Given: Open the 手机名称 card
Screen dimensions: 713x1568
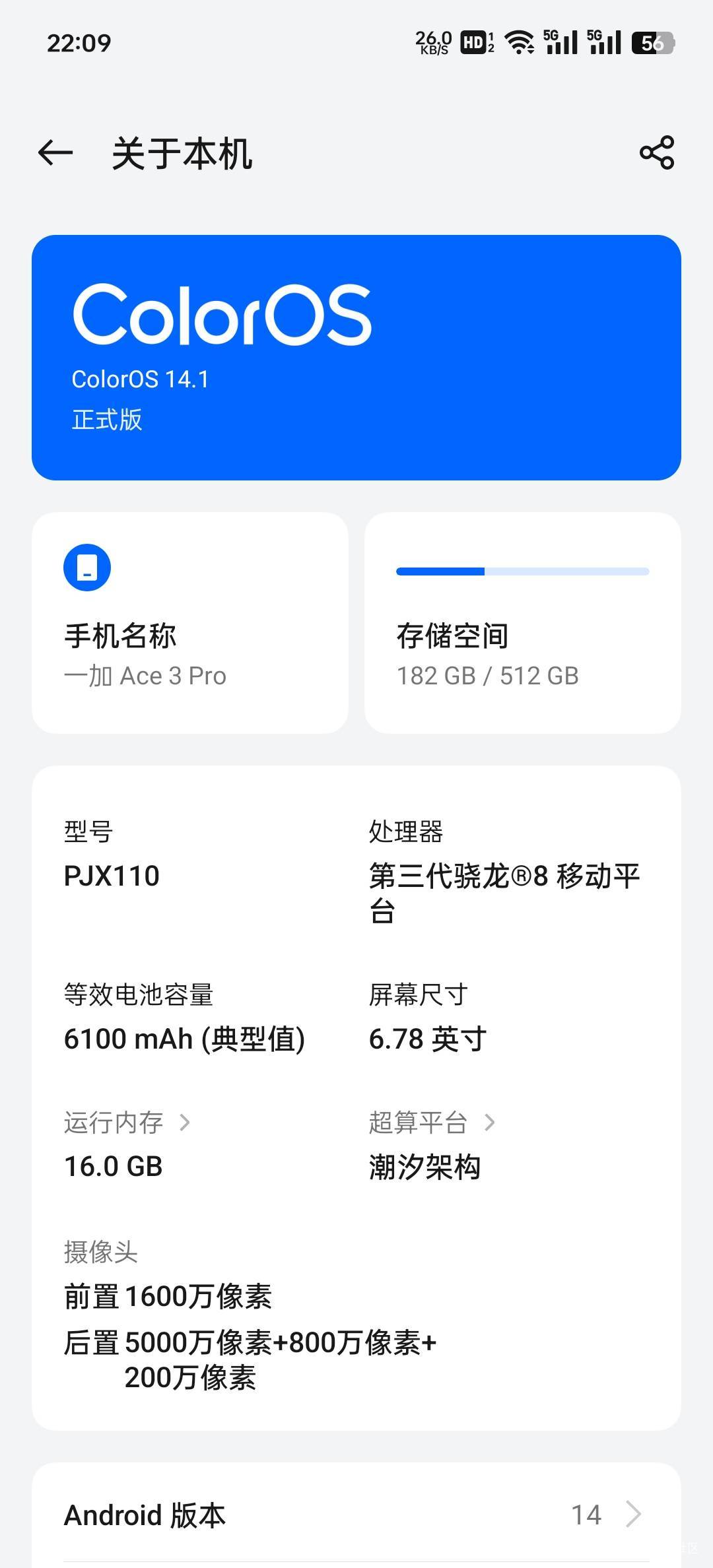Looking at the screenshot, I should pyautogui.click(x=190, y=623).
